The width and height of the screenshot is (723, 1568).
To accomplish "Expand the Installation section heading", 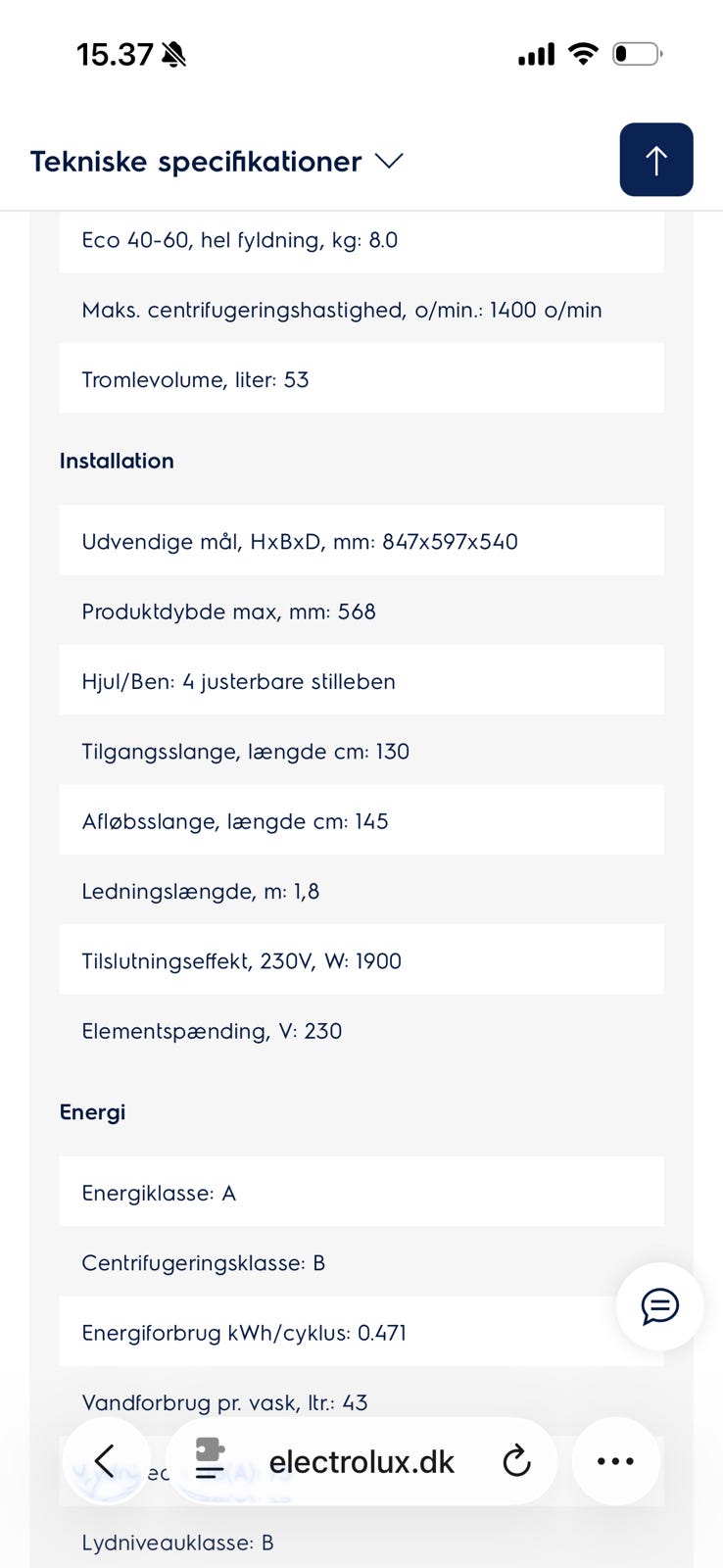I will 117,461.
